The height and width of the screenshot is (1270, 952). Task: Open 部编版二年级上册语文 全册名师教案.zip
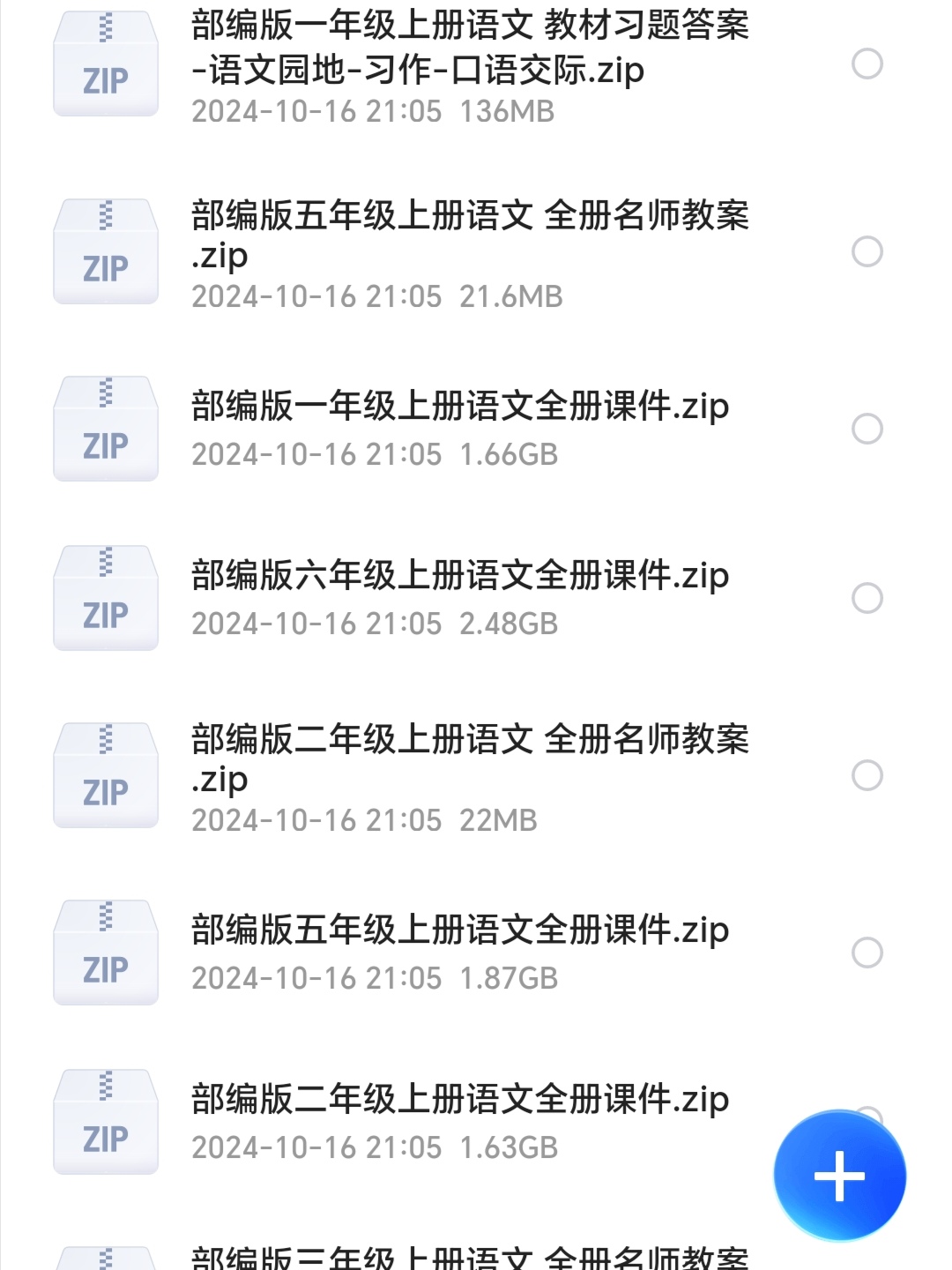tap(469, 758)
